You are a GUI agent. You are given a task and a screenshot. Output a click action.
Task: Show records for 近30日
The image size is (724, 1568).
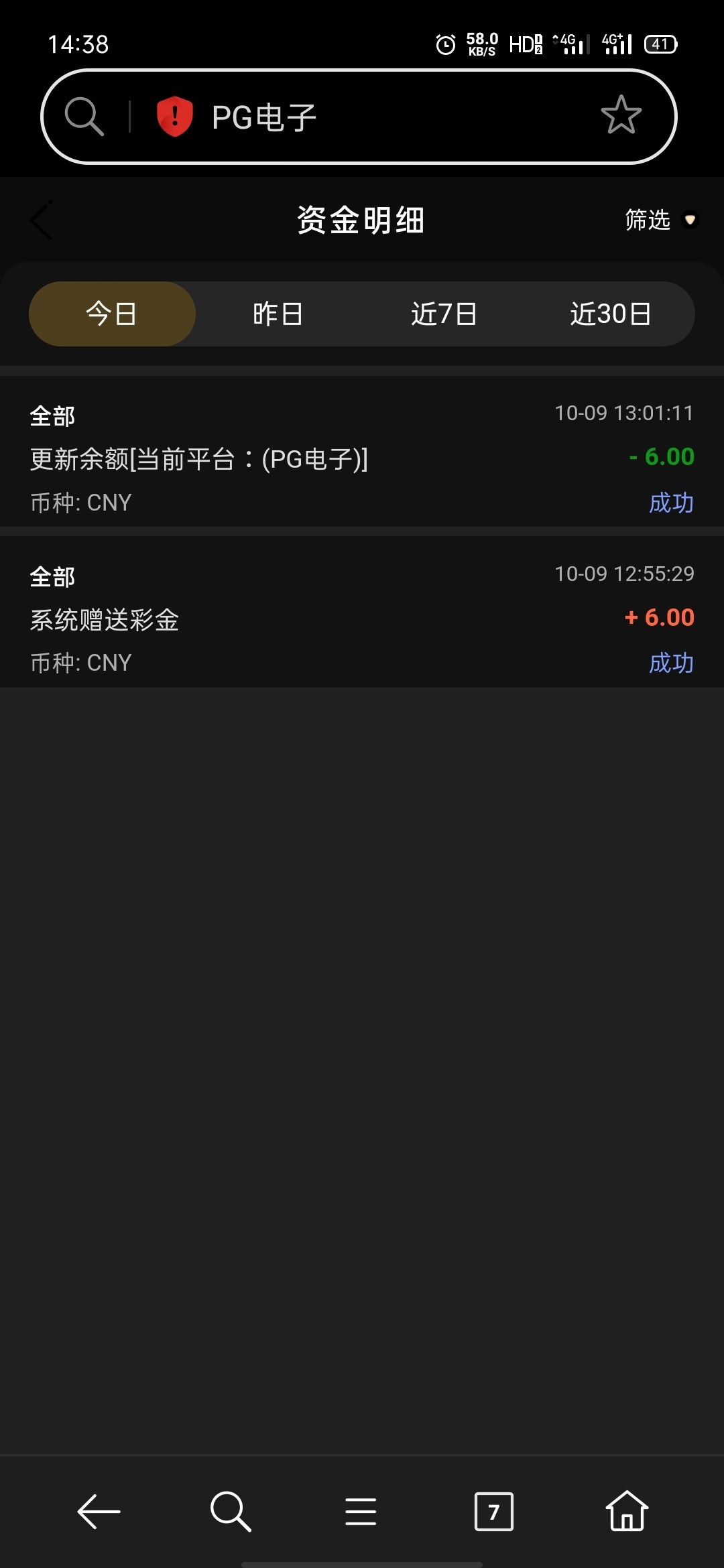tap(610, 314)
